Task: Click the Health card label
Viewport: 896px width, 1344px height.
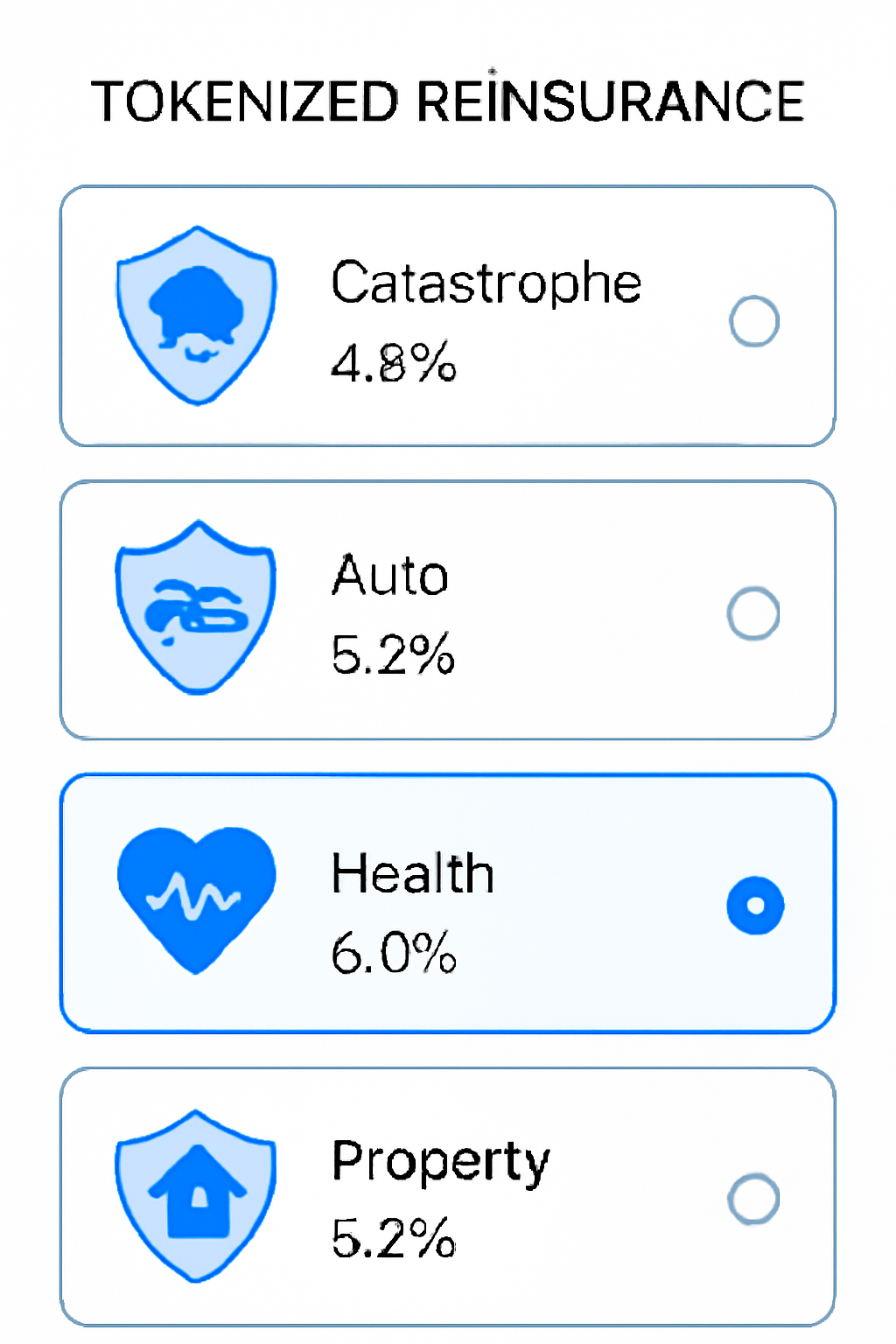Action: click(x=412, y=872)
